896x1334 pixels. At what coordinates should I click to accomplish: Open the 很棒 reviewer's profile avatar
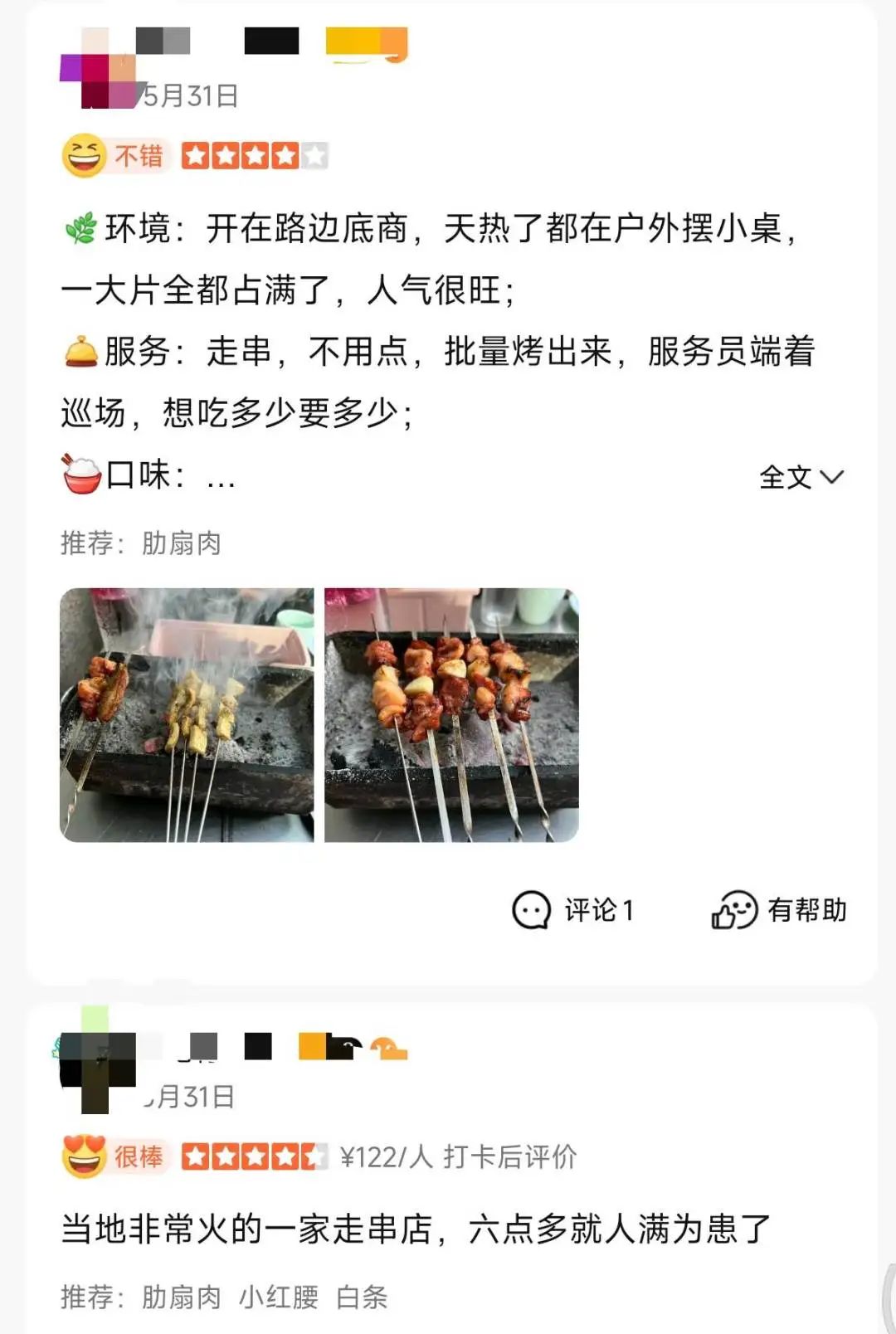click(98, 1070)
